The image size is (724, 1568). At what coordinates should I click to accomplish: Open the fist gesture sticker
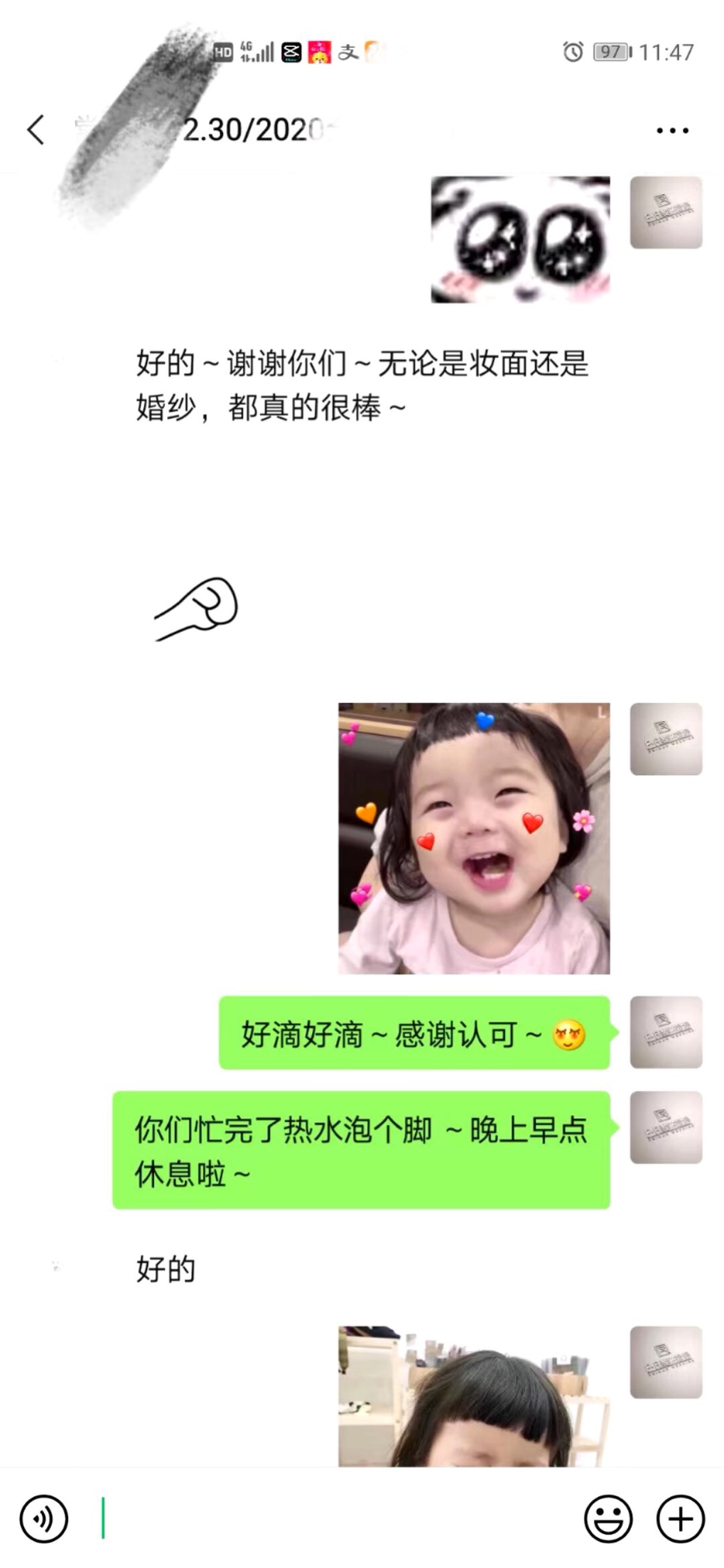click(x=197, y=609)
